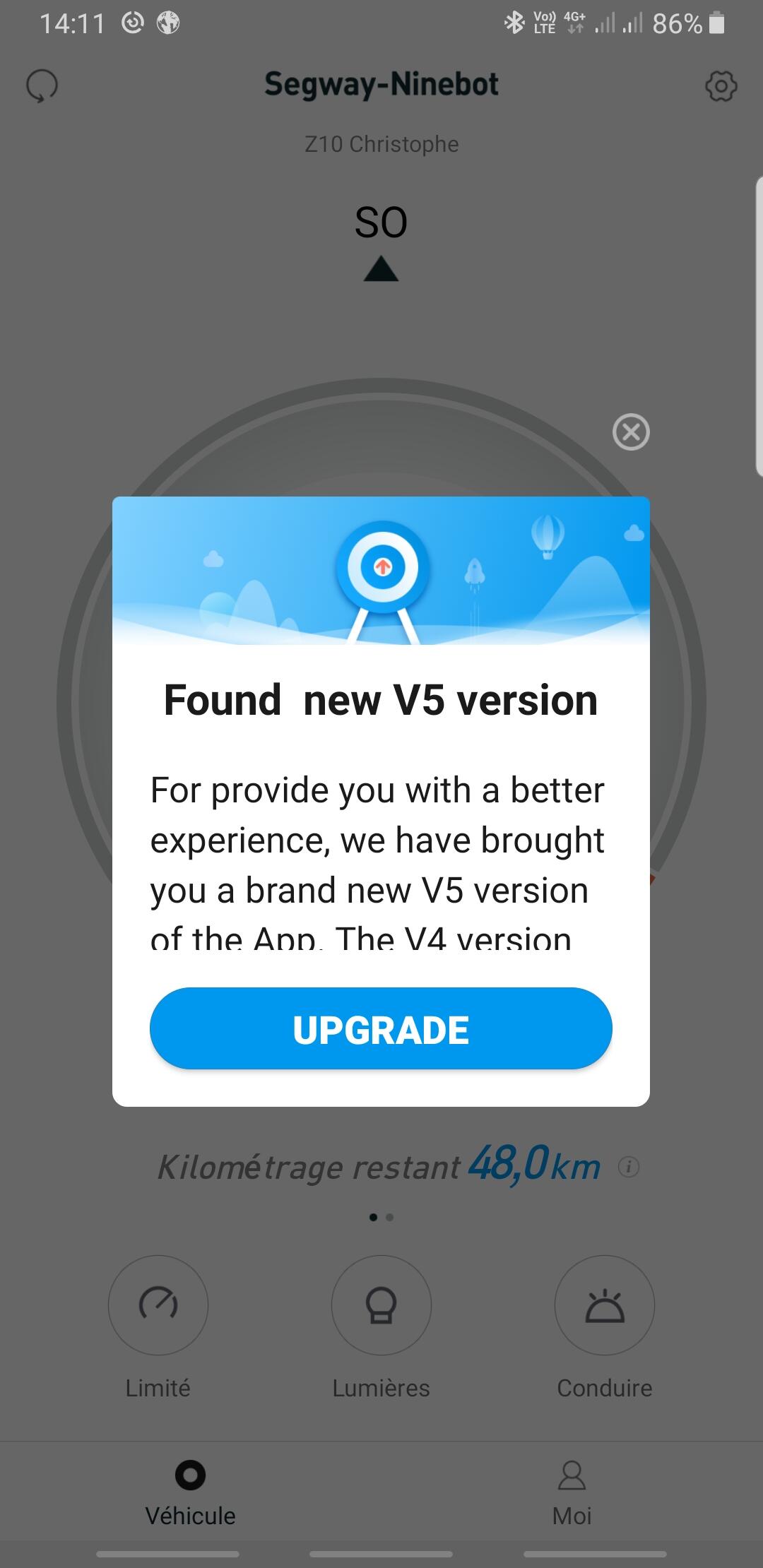
Task: Open the Lumières lights control
Action: pos(381,1305)
